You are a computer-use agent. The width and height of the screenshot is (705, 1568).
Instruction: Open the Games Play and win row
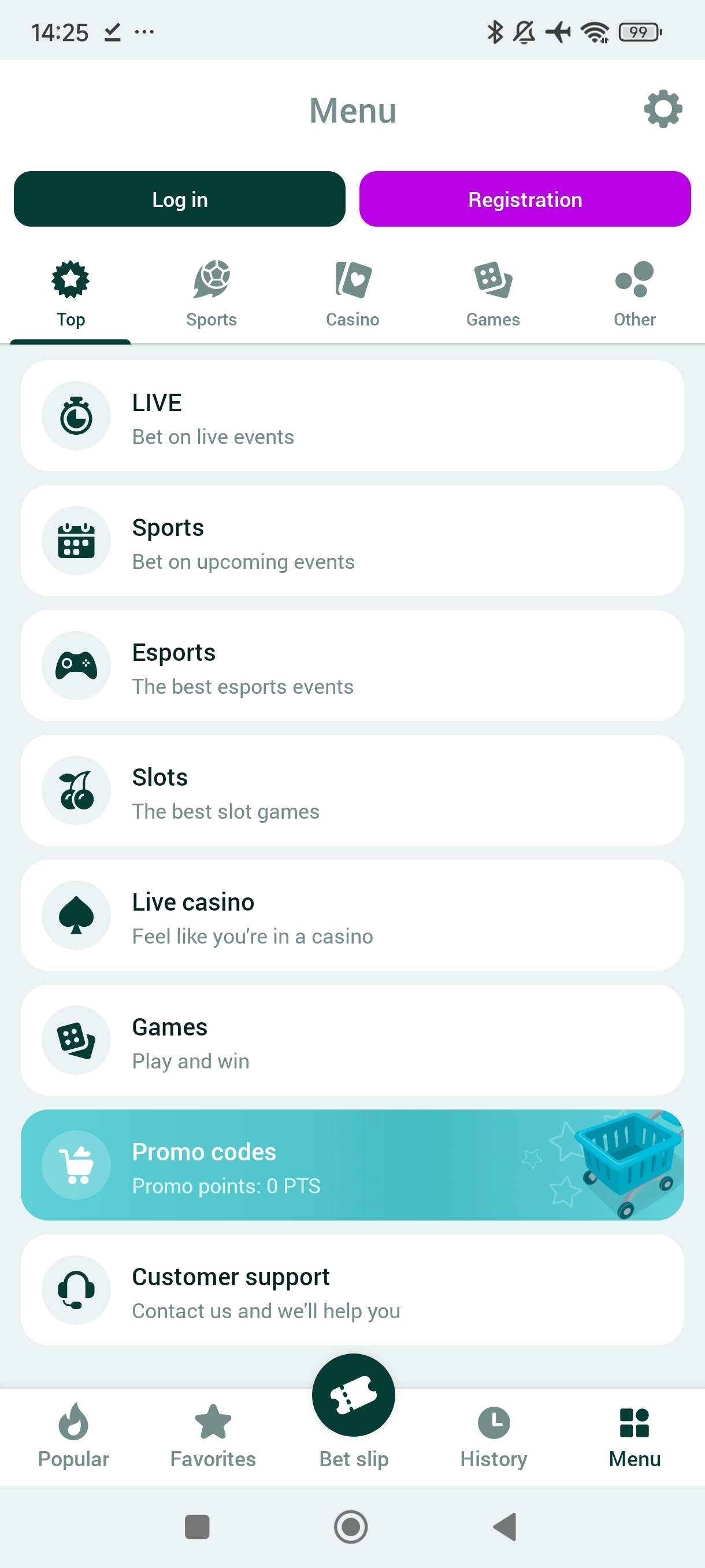[352, 1040]
